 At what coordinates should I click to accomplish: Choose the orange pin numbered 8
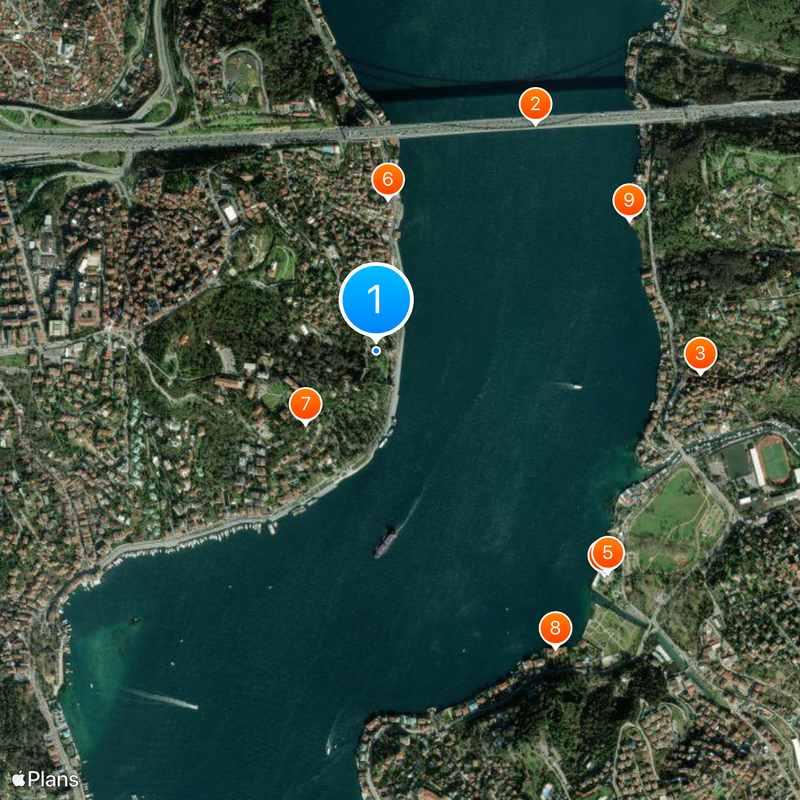[555, 629]
